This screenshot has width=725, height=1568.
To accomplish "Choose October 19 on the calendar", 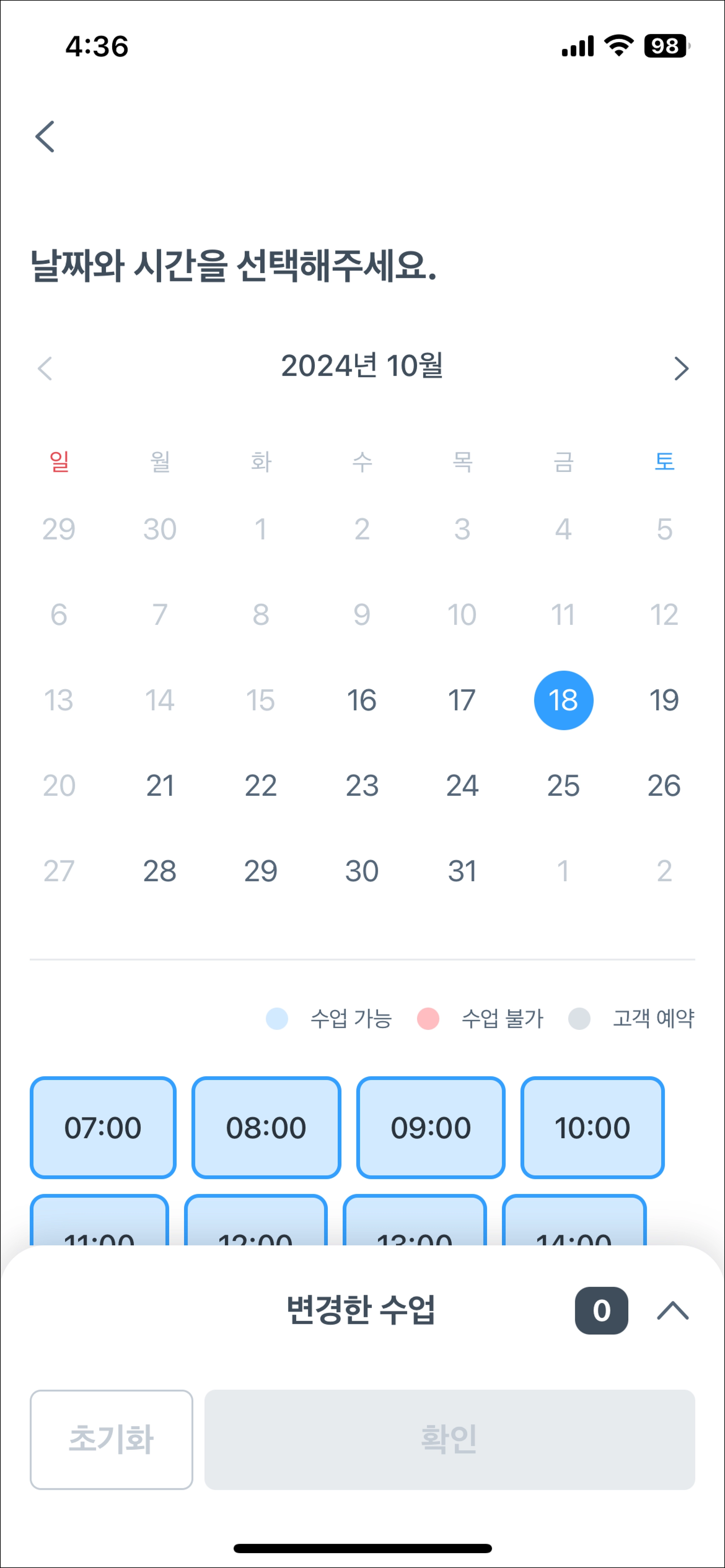I will (x=664, y=700).
